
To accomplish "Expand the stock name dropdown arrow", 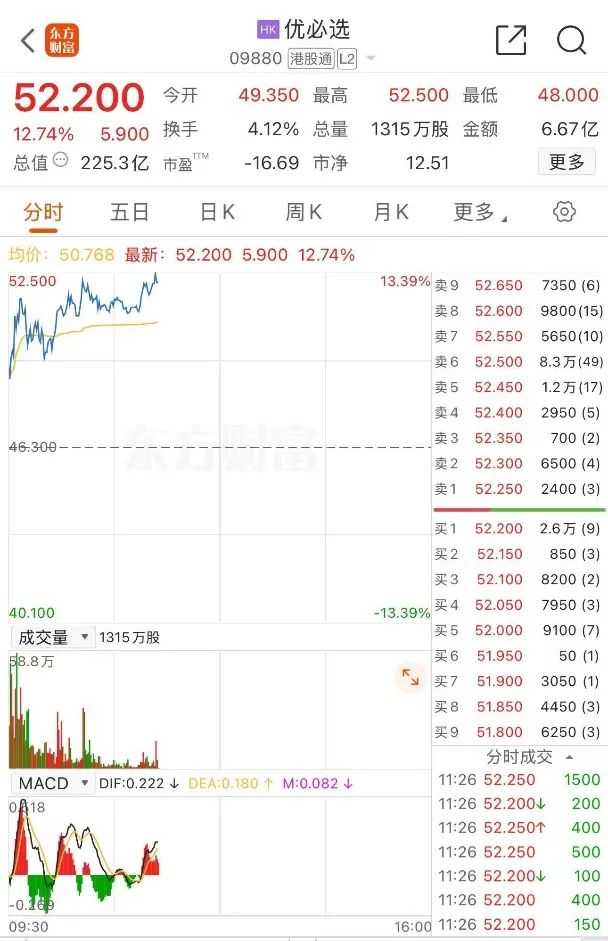I will pos(371,59).
